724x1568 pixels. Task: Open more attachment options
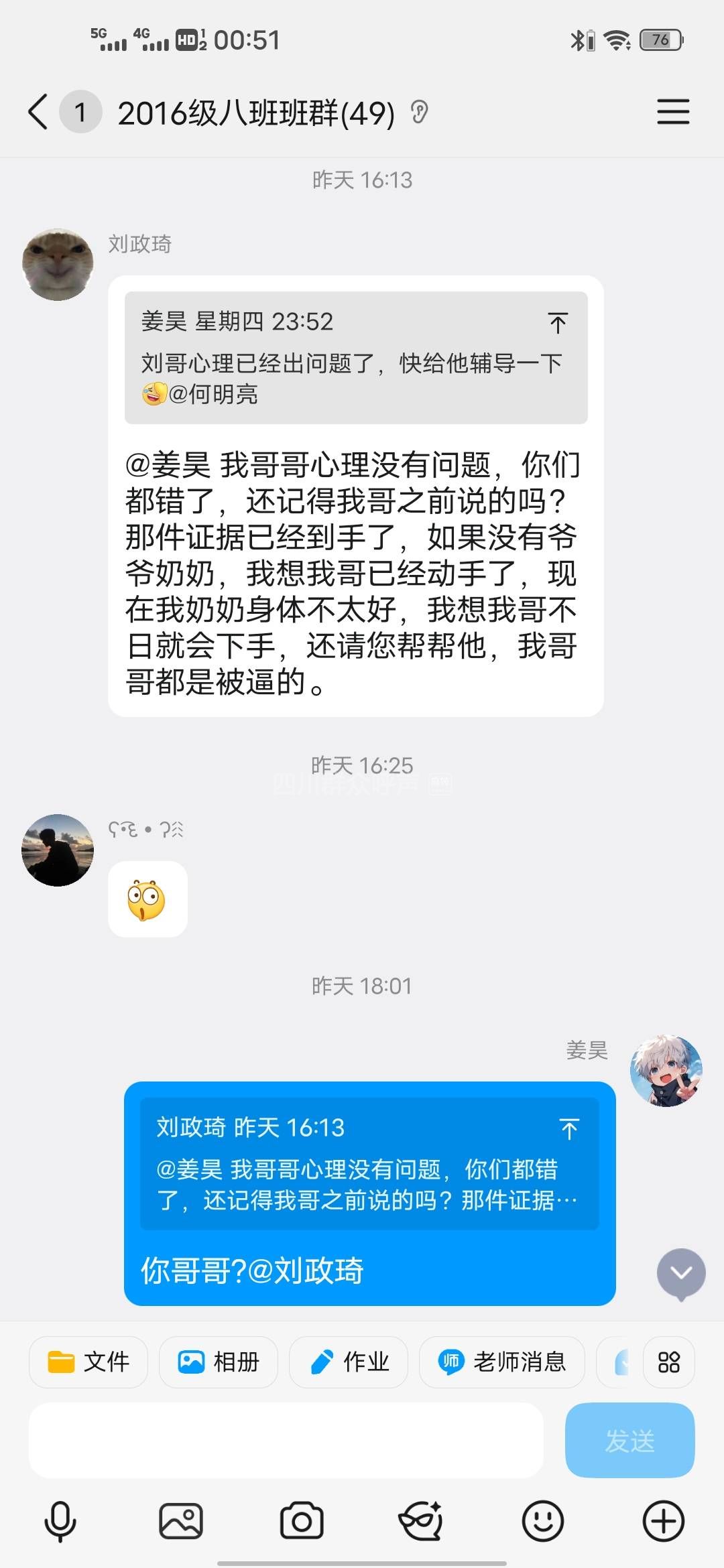coord(663,1521)
